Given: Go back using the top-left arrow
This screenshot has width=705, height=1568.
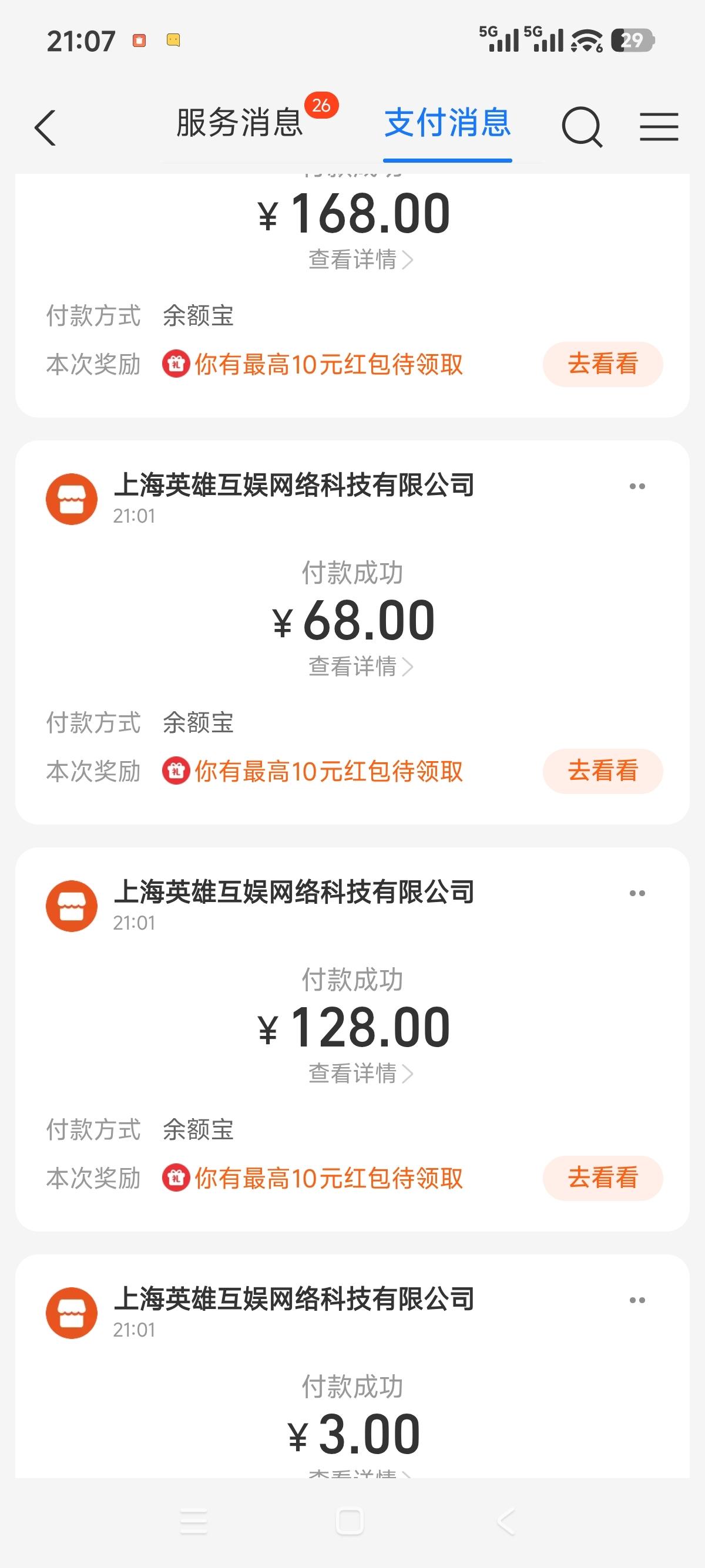Looking at the screenshot, I should click(46, 128).
